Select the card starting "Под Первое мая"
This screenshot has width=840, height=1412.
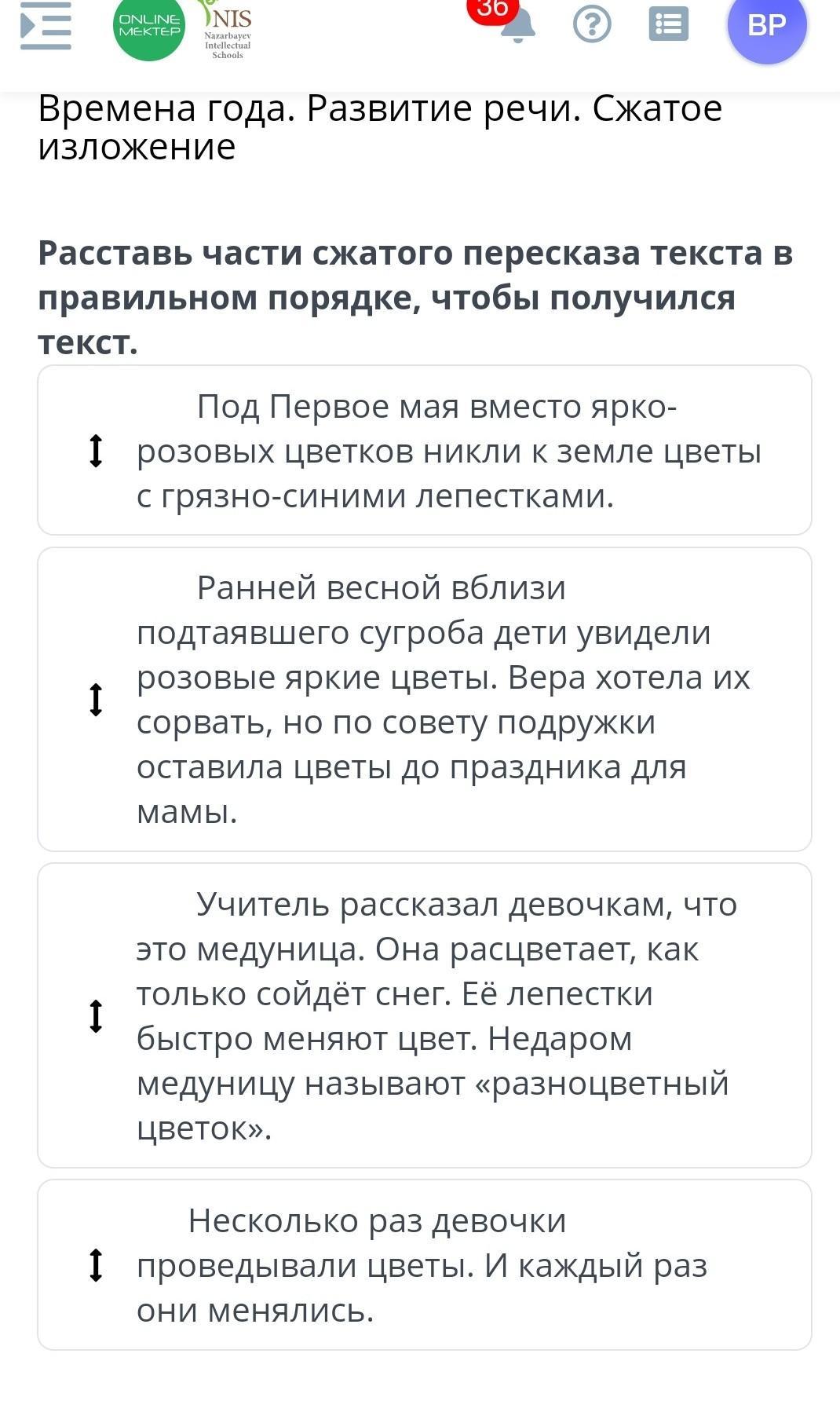(425, 451)
